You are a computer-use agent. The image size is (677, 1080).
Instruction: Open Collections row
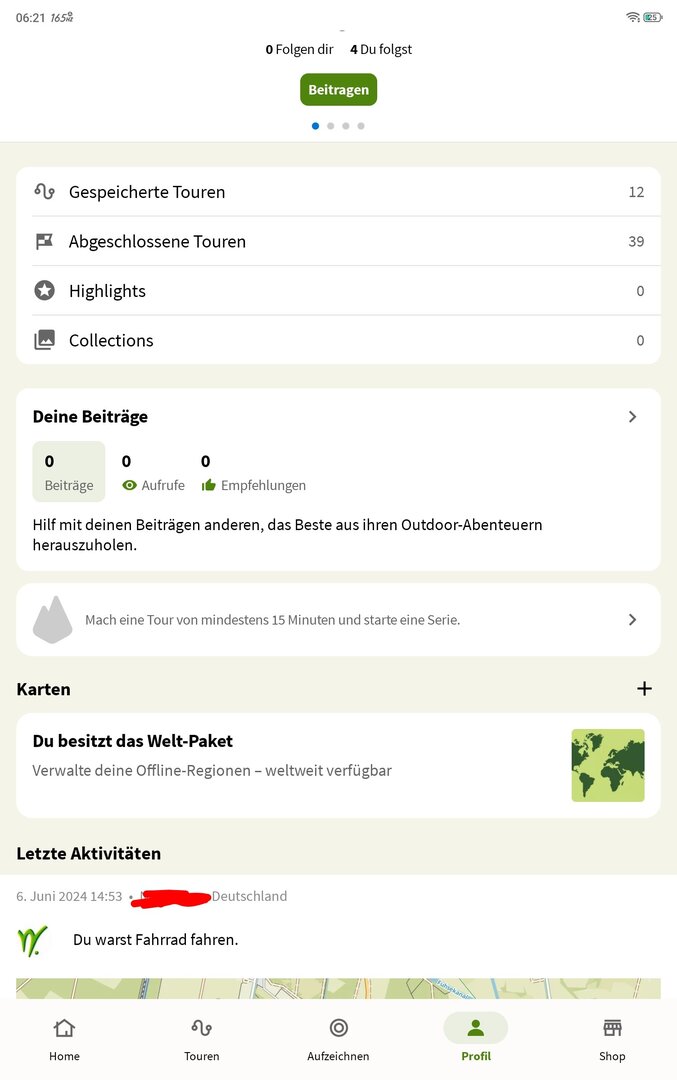pyautogui.click(x=338, y=340)
